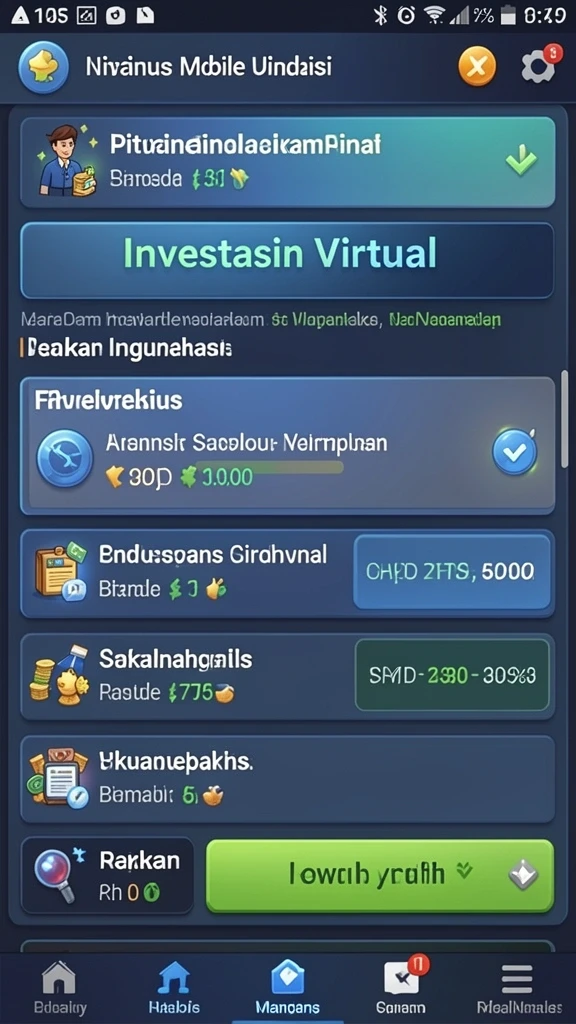Tap the SMD-2380-309%3 button
Image resolution: width=576 pixels, height=1024 pixels.
pos(452,675)
